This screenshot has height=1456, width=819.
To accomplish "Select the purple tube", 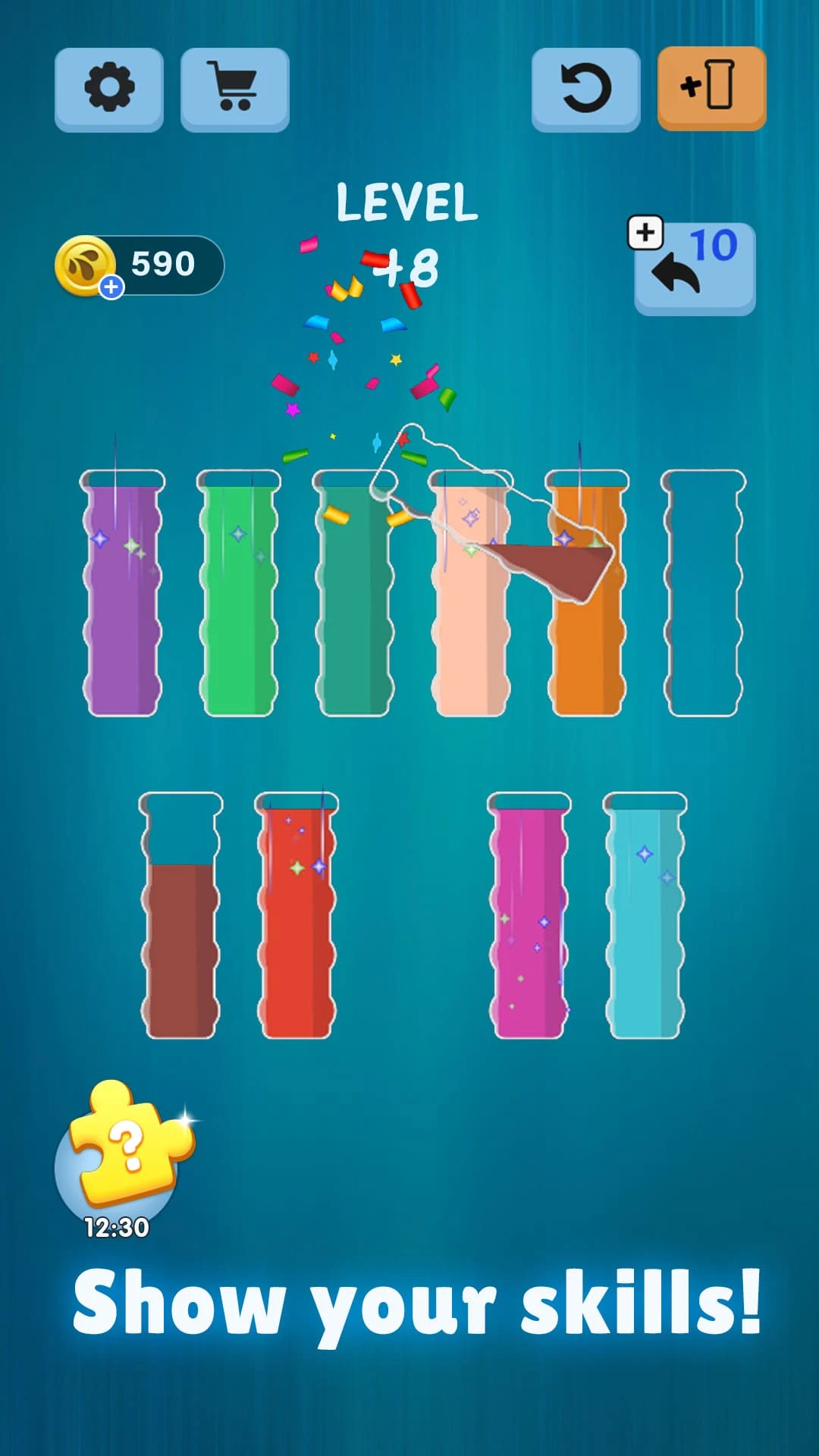I will point(122,593).
